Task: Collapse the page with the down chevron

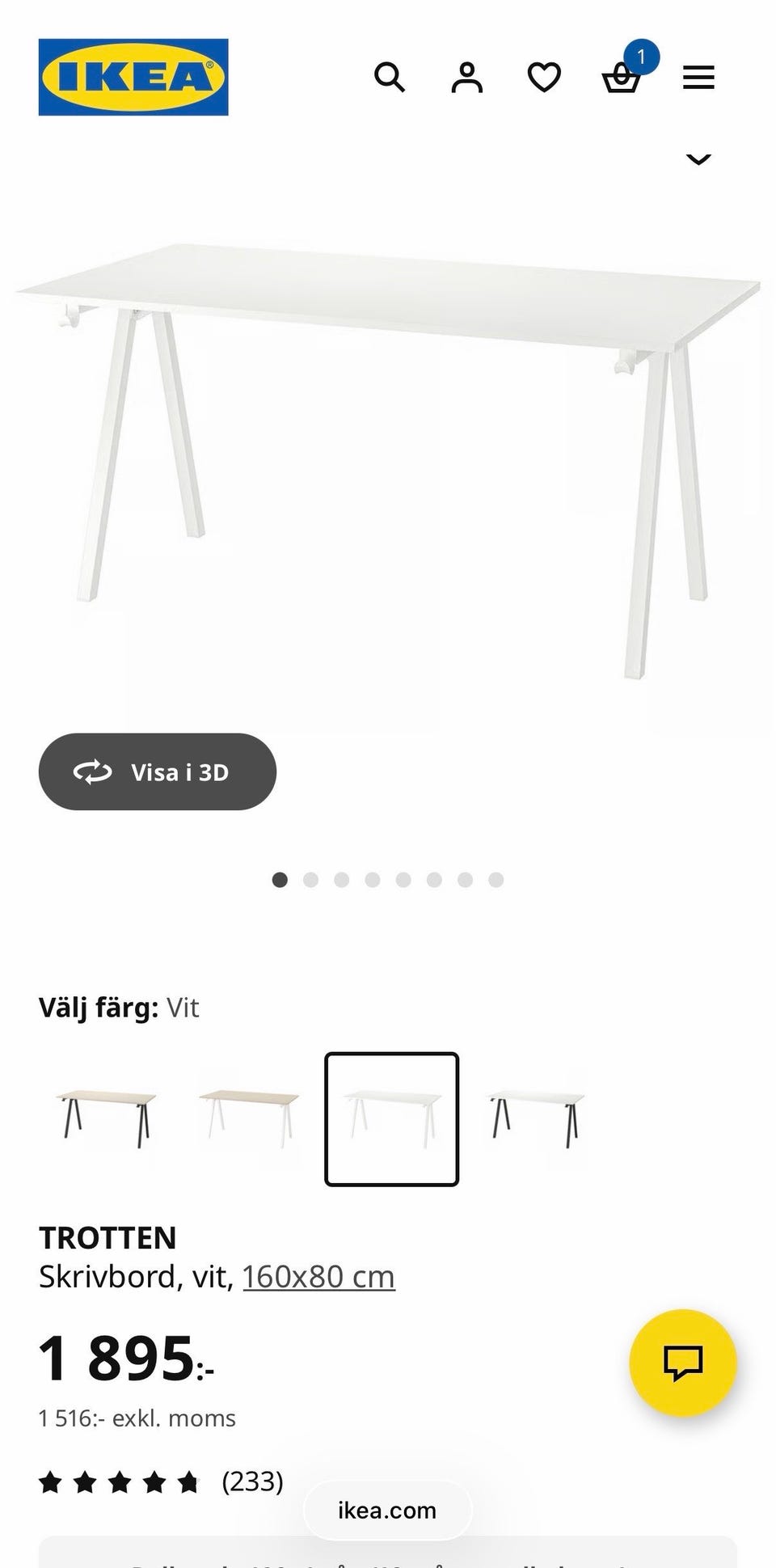Action: pyautogui.click(x=697, y=161)
